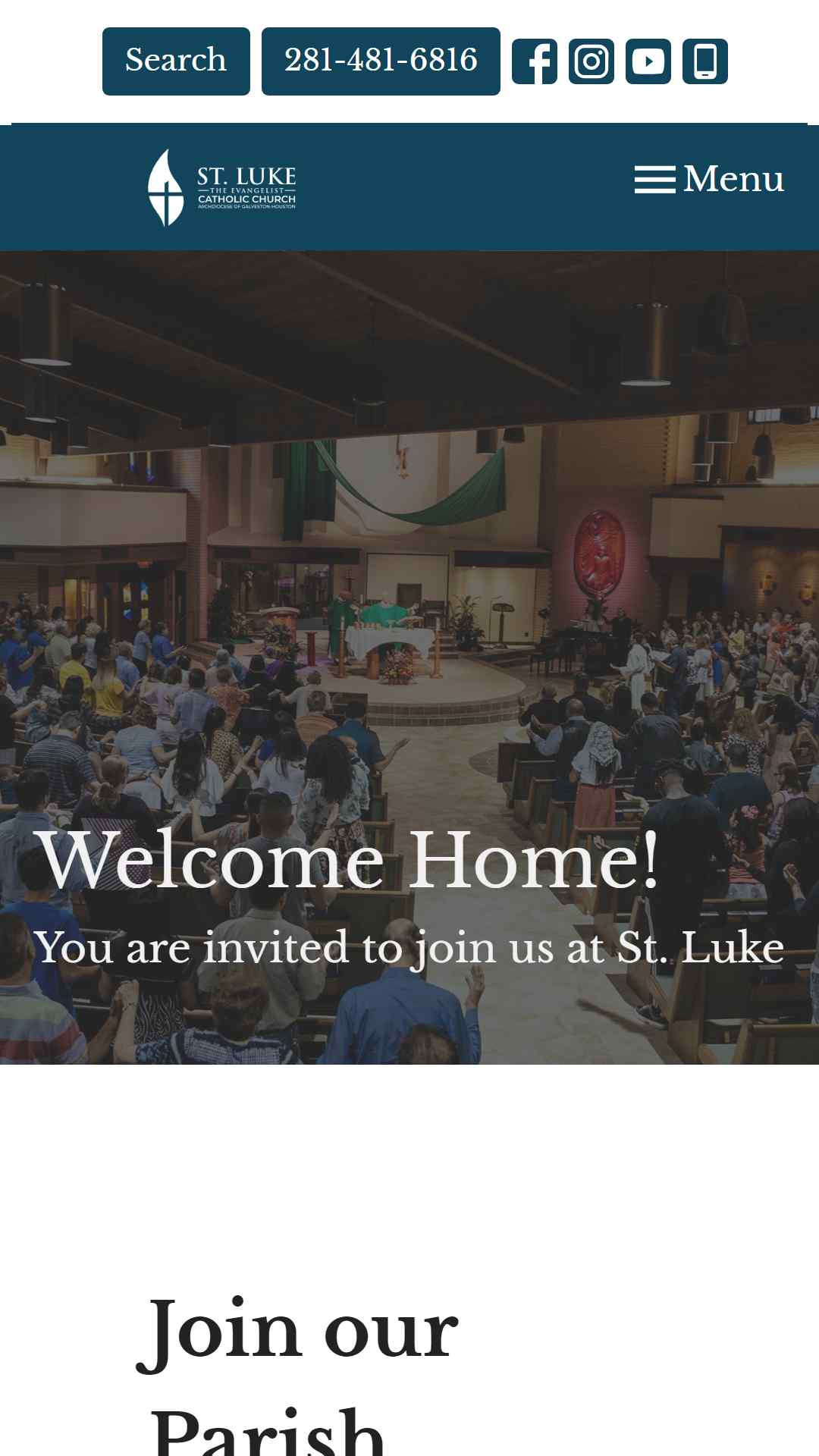The image size is (819, 1456).
Task: Expand the hamburger Menu
Action: [x=710, y=179]
